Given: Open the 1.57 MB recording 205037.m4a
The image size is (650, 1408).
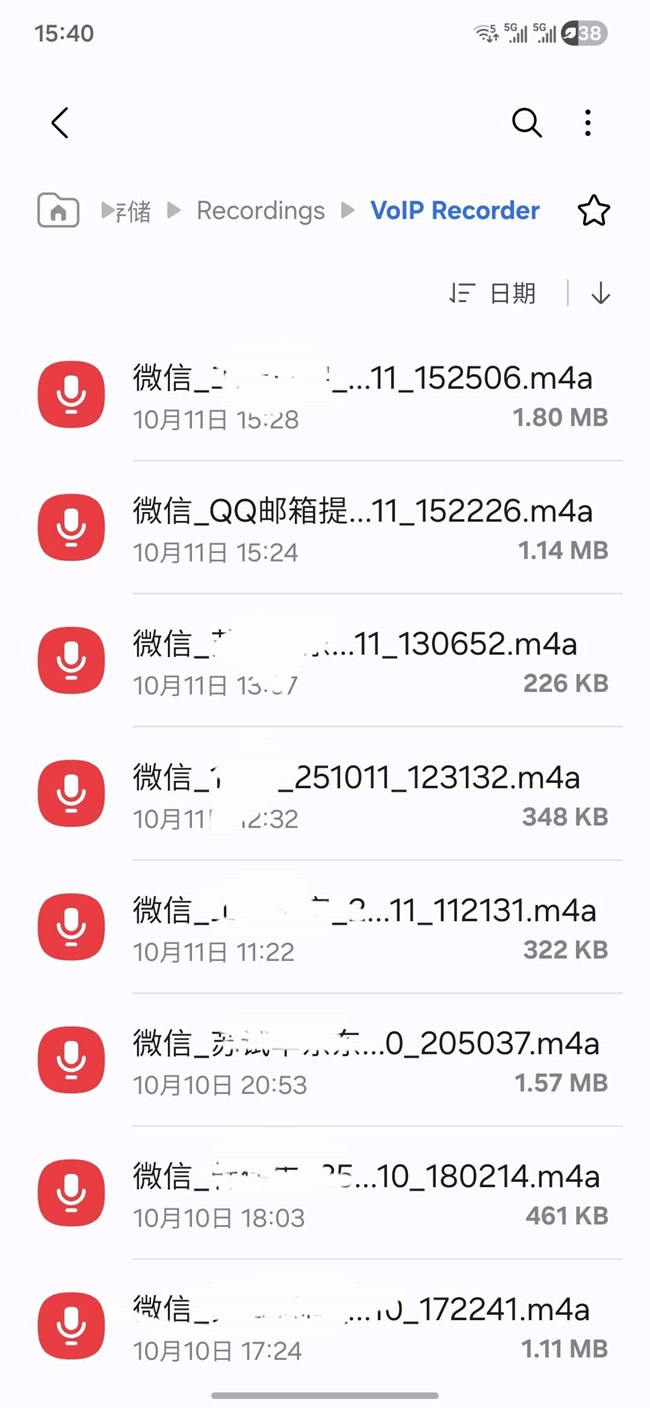Looking at the screenshot, I should [362, 1060].
